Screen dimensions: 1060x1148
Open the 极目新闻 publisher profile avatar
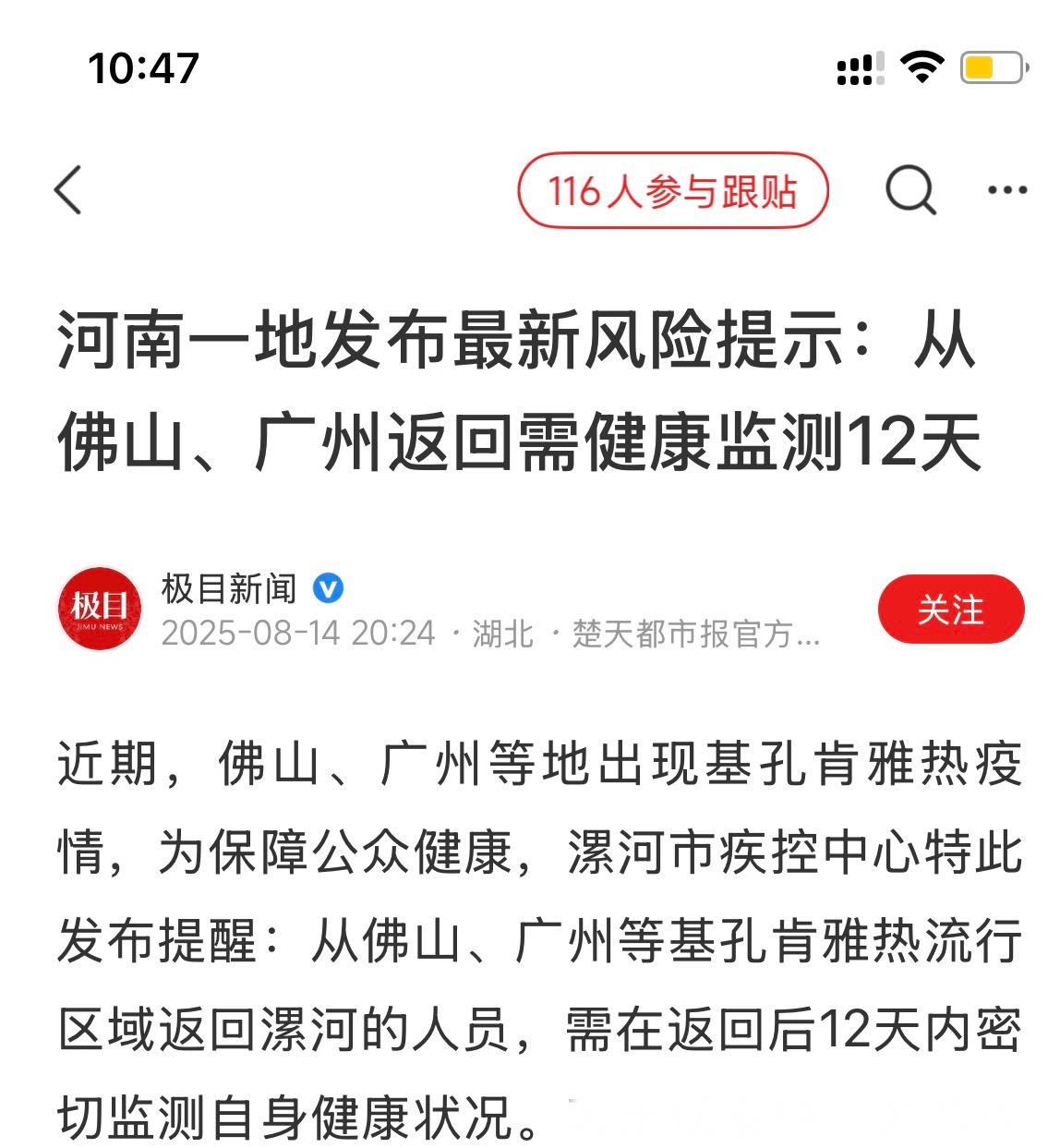click(100, 609)
